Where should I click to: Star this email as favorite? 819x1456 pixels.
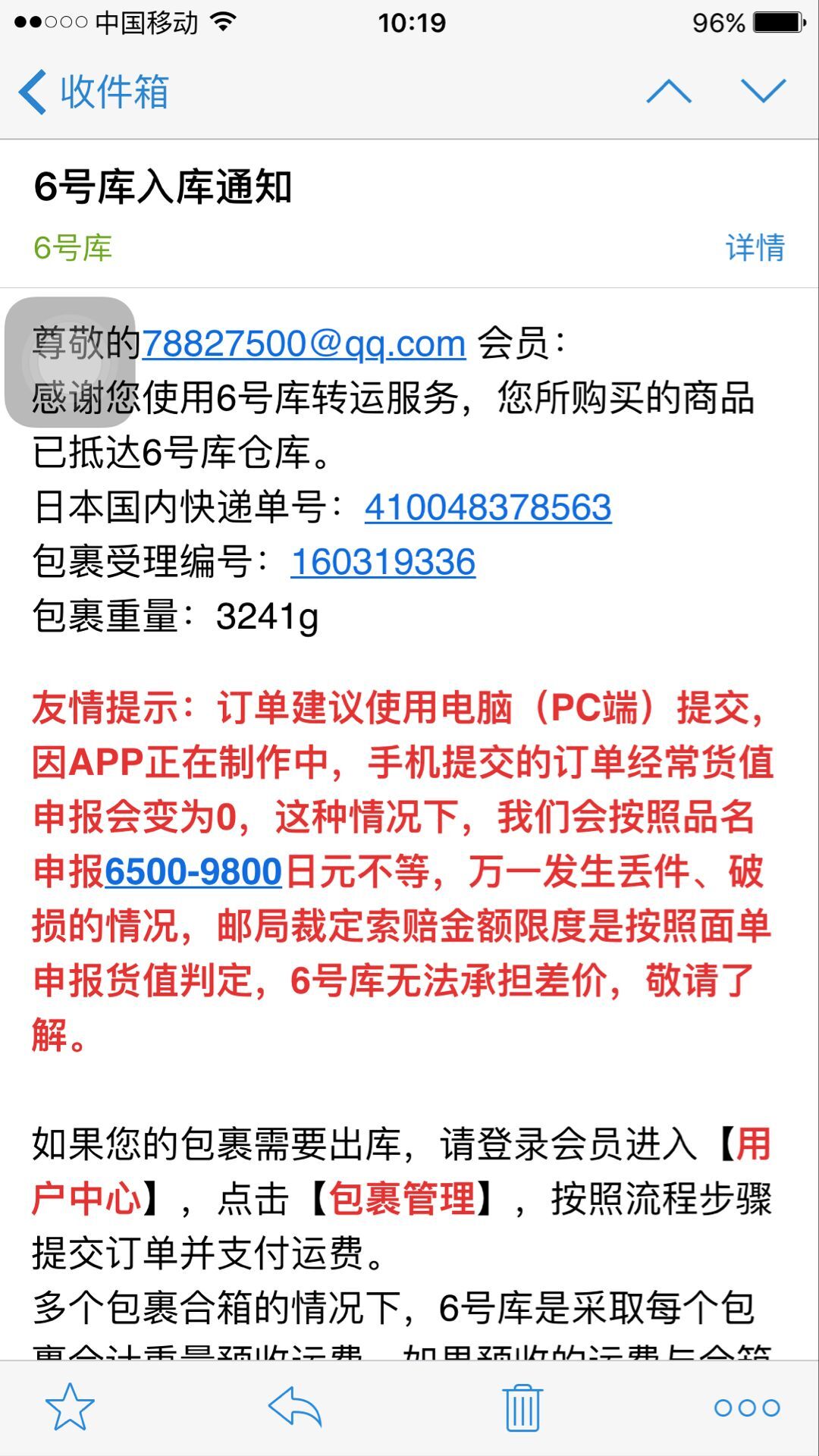70,1407
